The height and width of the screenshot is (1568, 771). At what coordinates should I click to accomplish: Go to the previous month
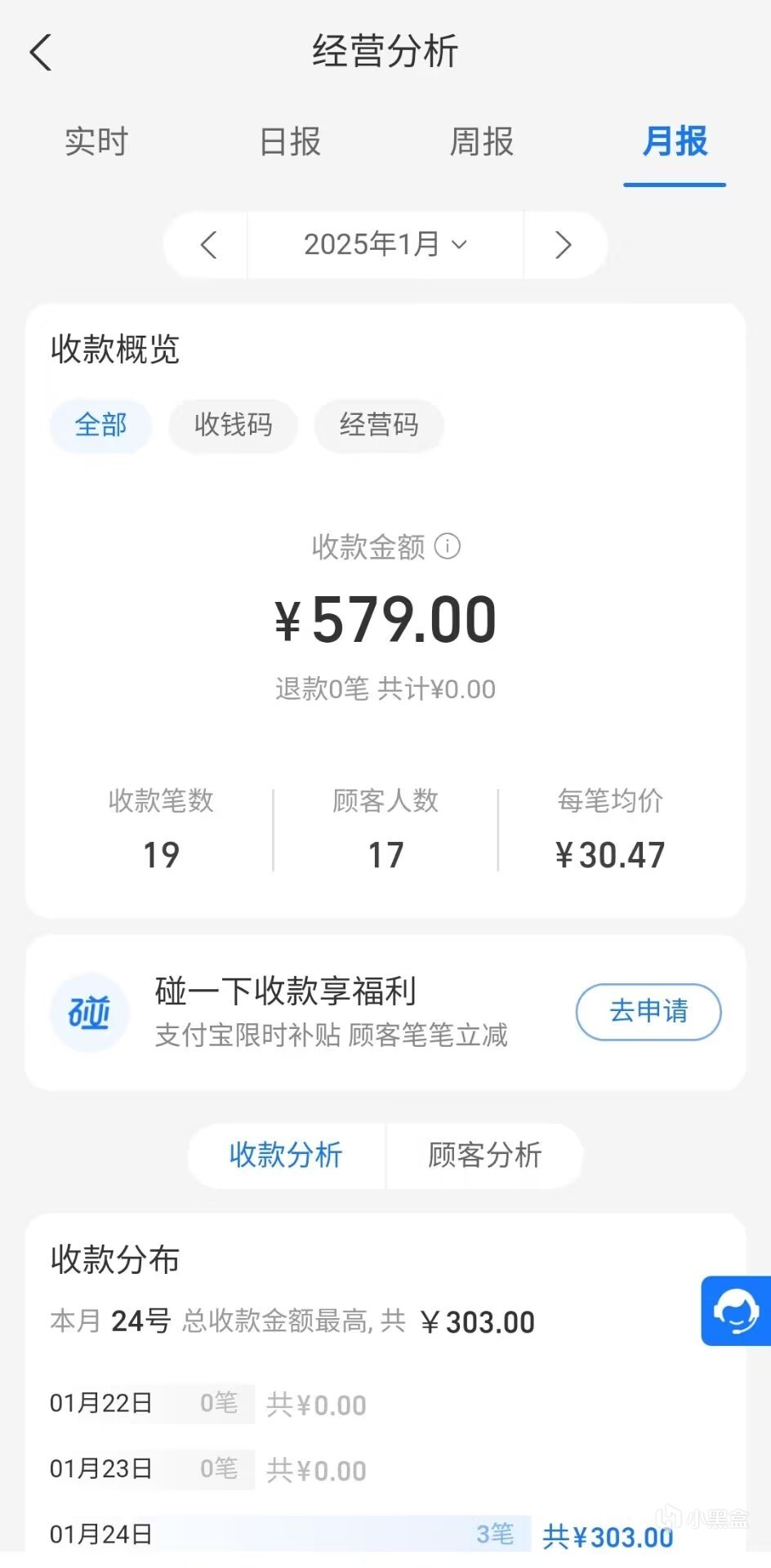point(209,244)
